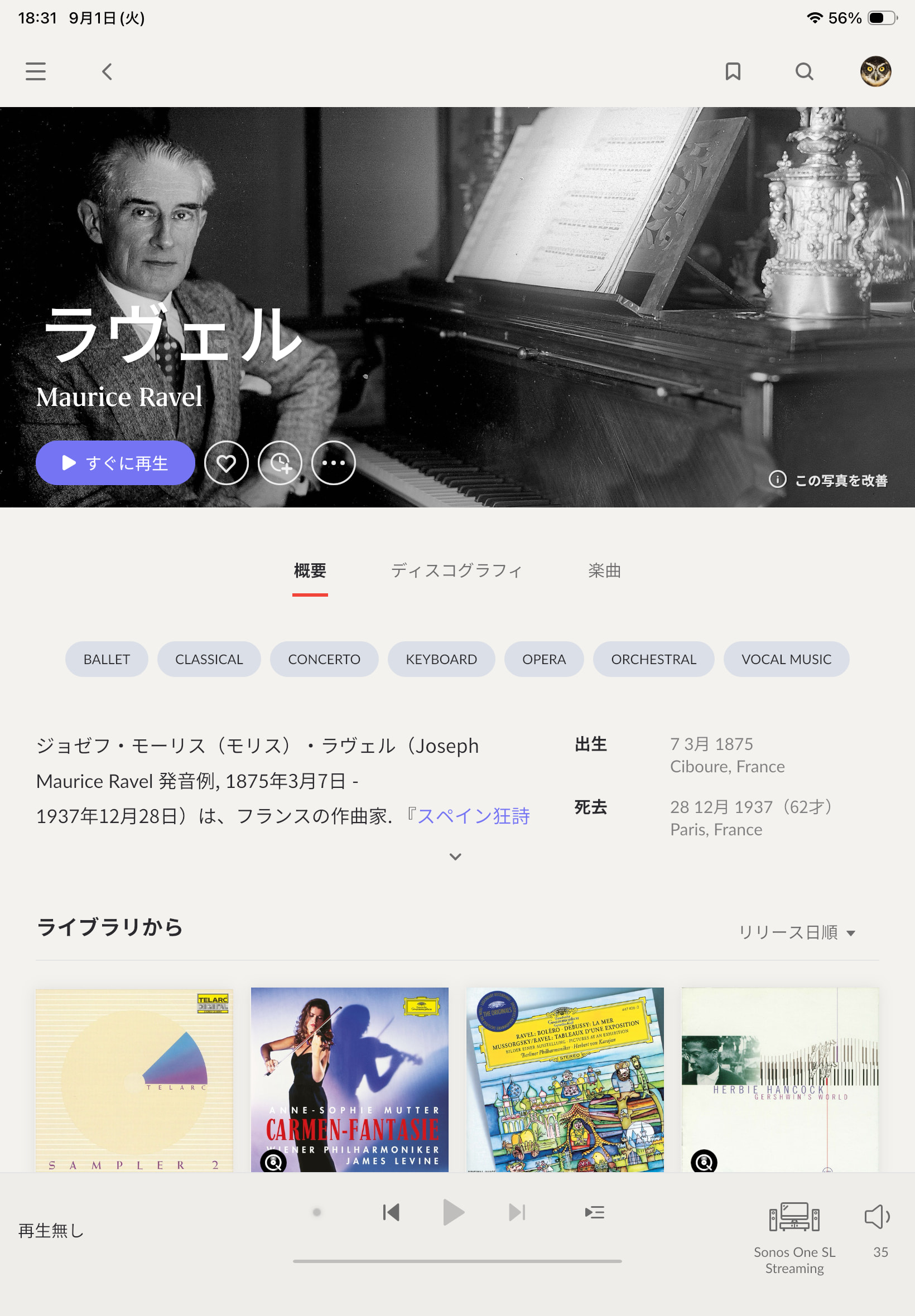915x1316 pixels.
Task: Favorite Ravel with the heart icon
Action: click(227, 463)
